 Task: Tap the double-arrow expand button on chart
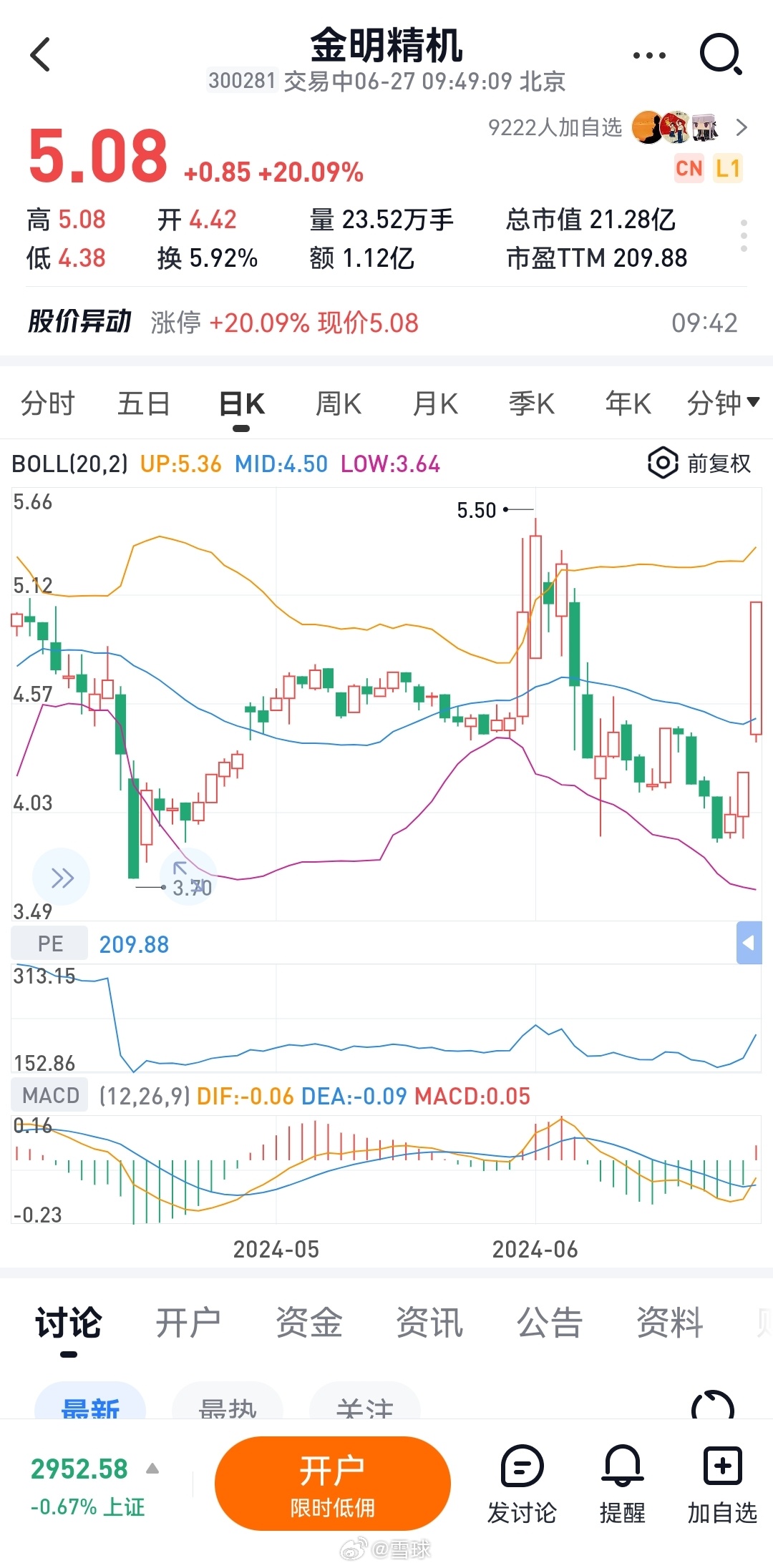(x=62, y=877)
